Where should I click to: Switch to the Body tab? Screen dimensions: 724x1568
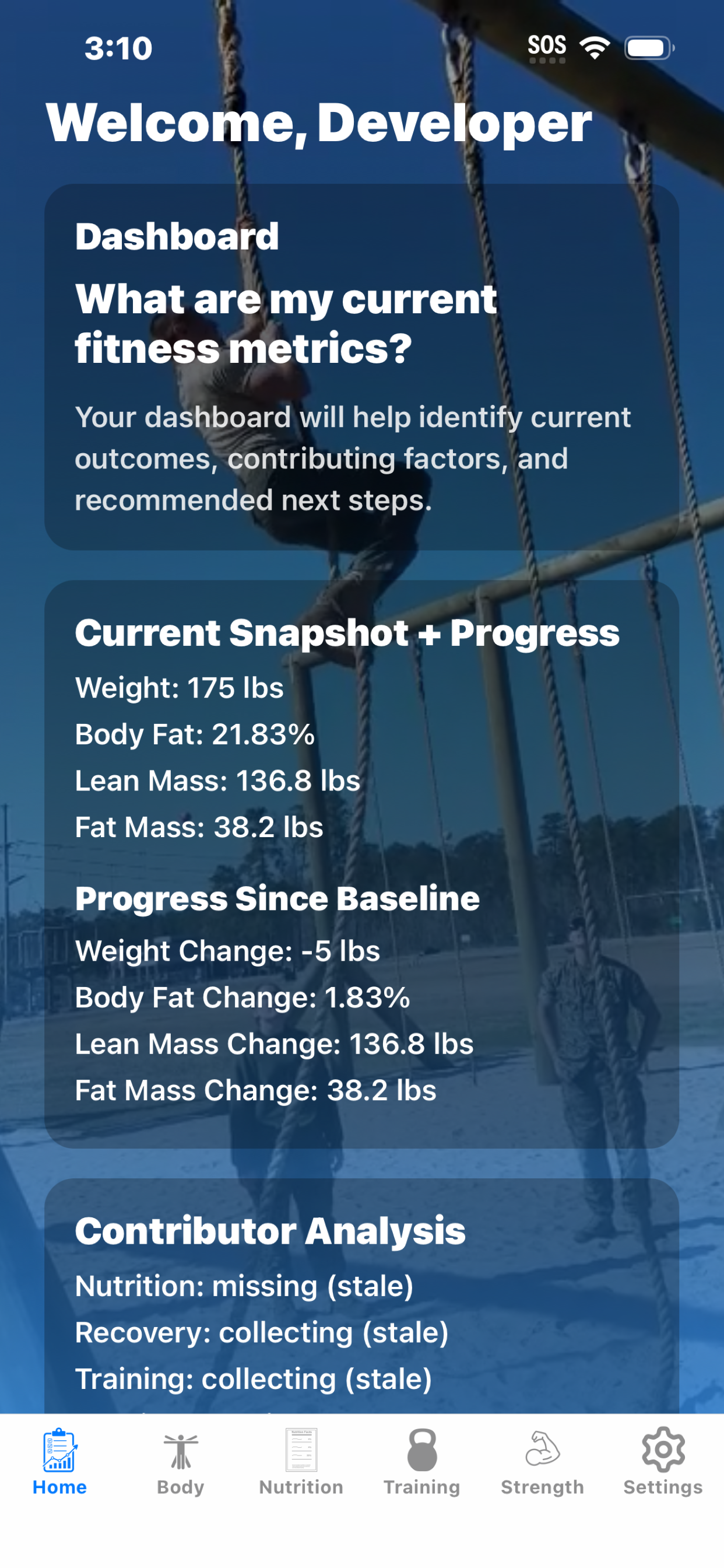pos(181,1461)
